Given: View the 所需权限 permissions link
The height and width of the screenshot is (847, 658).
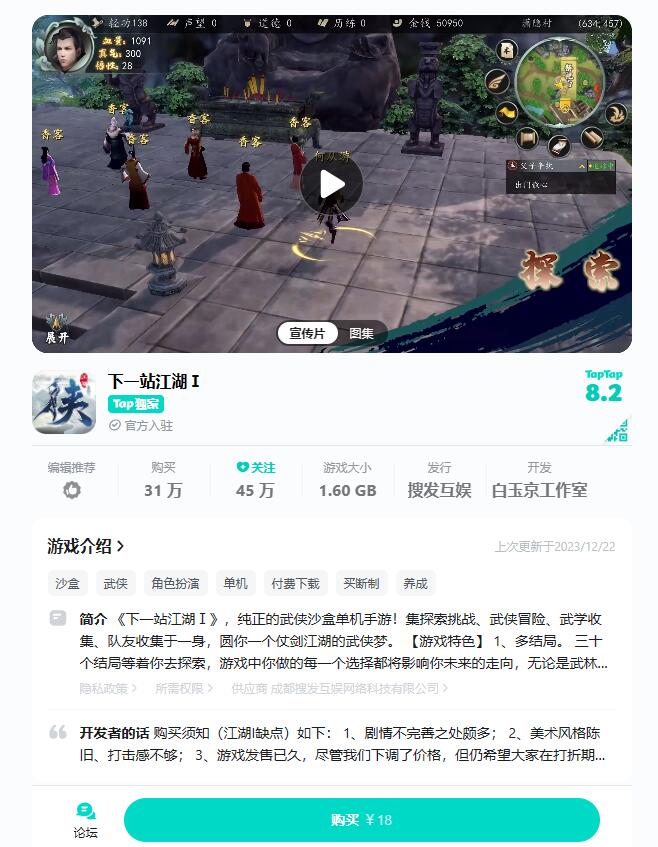Looking at the screenshot, I should point(184,689).
